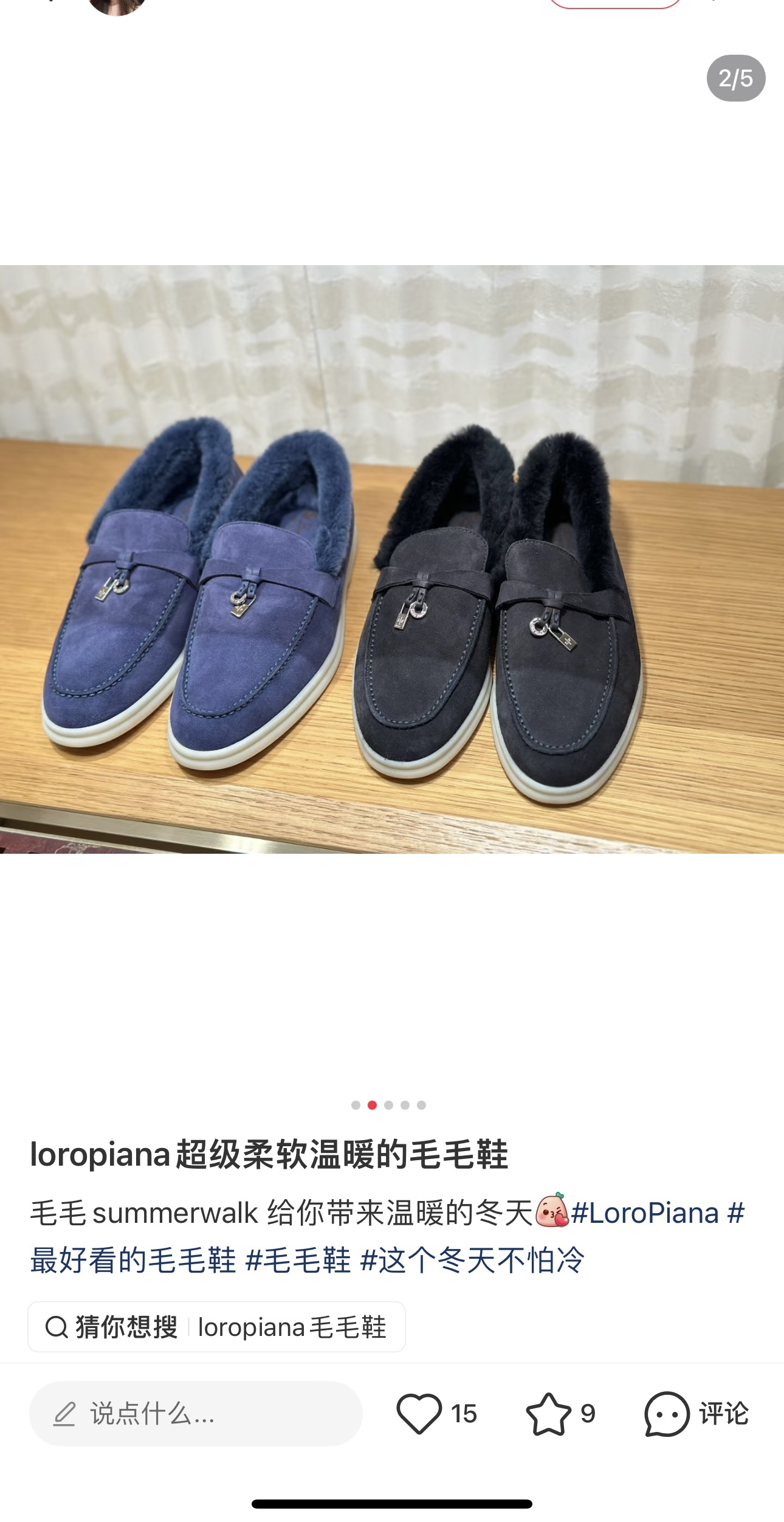Open the 评论 comments section

(x=696, y=1414)
